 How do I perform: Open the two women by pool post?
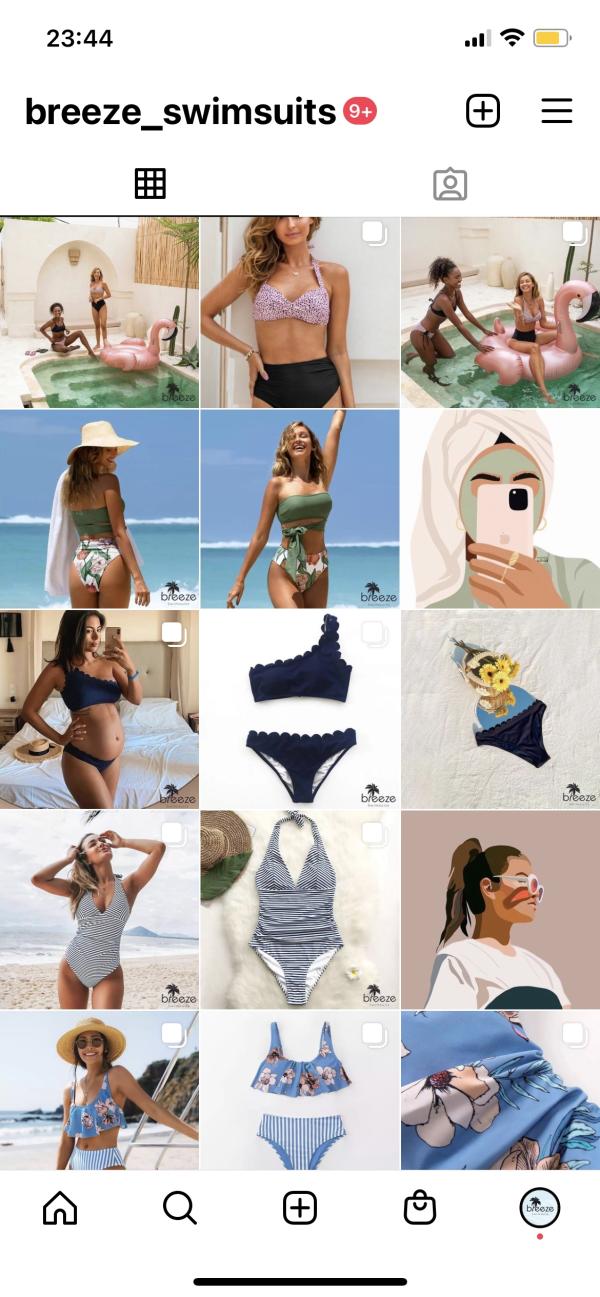pyautogui.click(x=99, y=312)
